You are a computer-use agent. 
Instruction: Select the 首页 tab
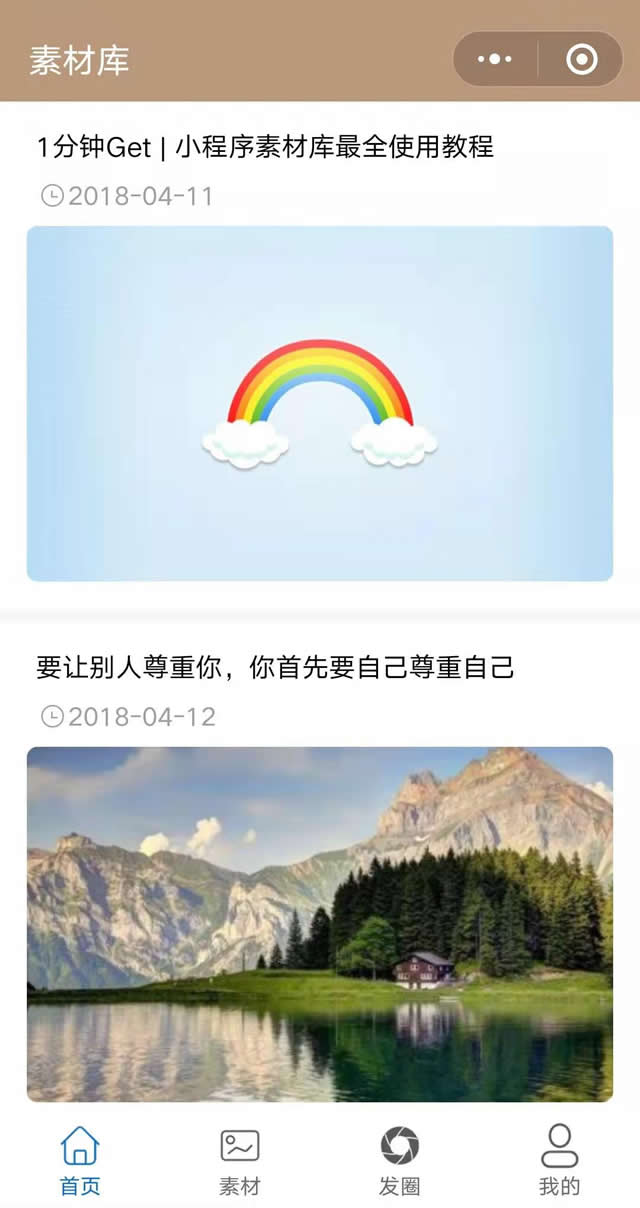80,1162
